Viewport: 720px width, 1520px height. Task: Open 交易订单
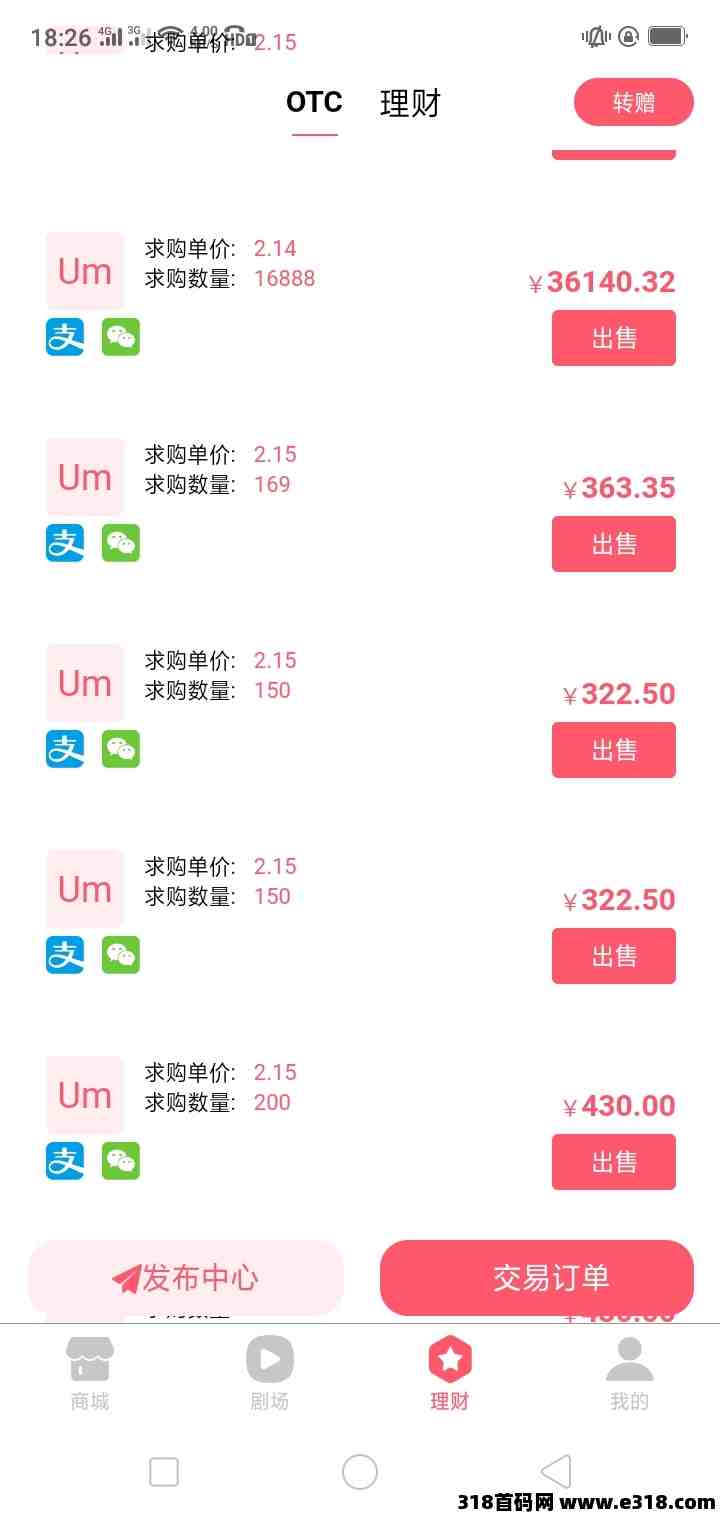click(537, 1278)
